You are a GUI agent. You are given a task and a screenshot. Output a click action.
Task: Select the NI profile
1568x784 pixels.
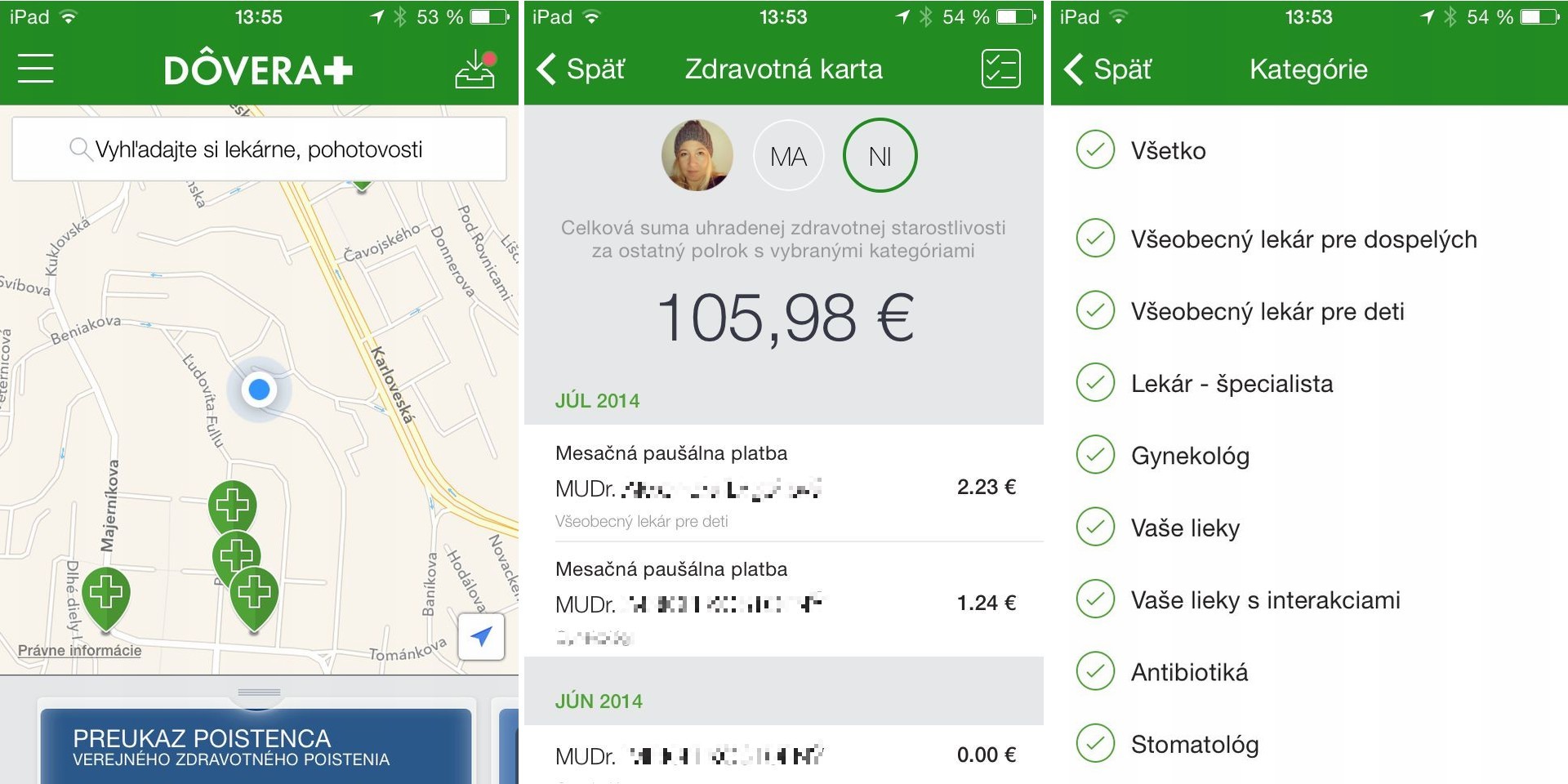[880, 156]
